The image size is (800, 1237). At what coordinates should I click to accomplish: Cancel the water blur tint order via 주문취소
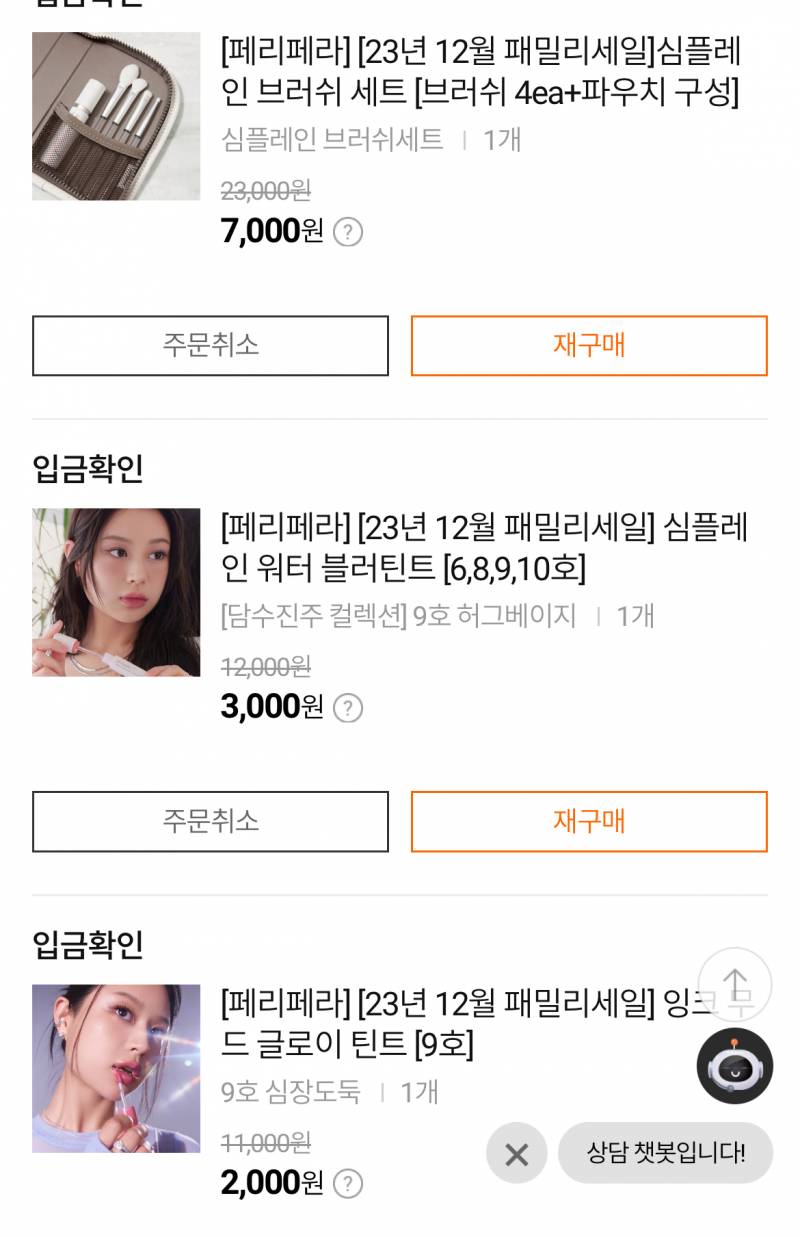212,822
